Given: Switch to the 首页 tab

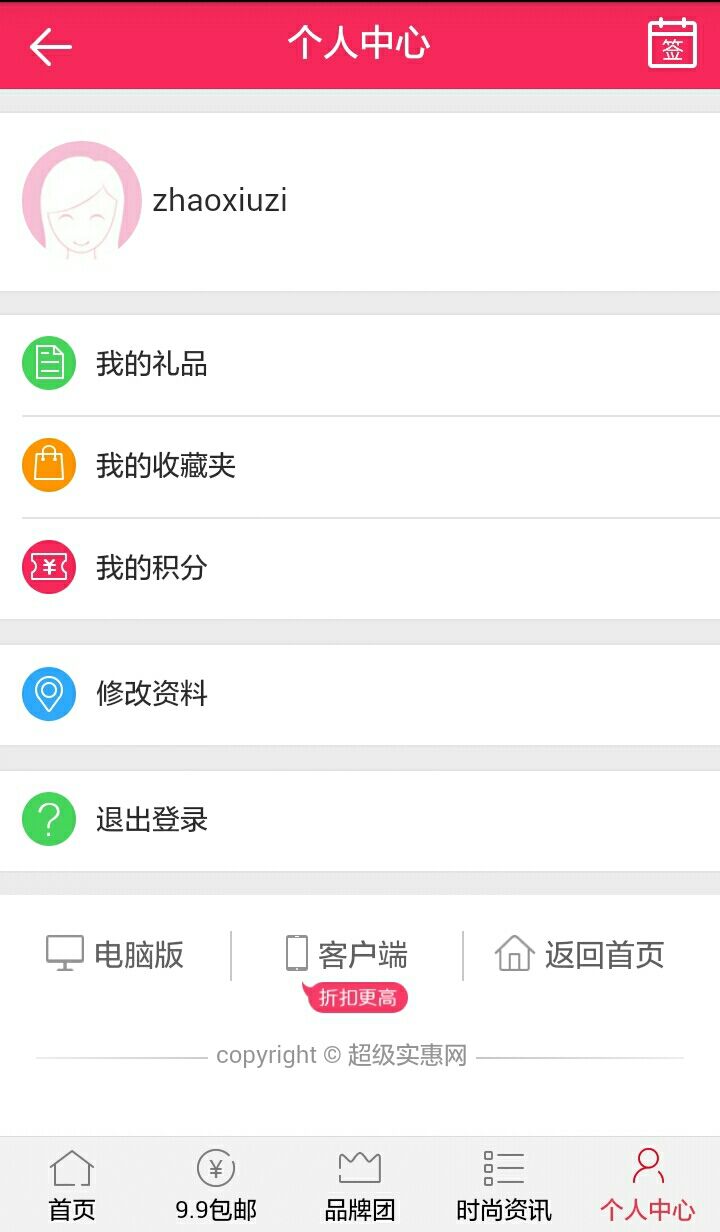Looking at the screenshot, I should click(72, 1186).
